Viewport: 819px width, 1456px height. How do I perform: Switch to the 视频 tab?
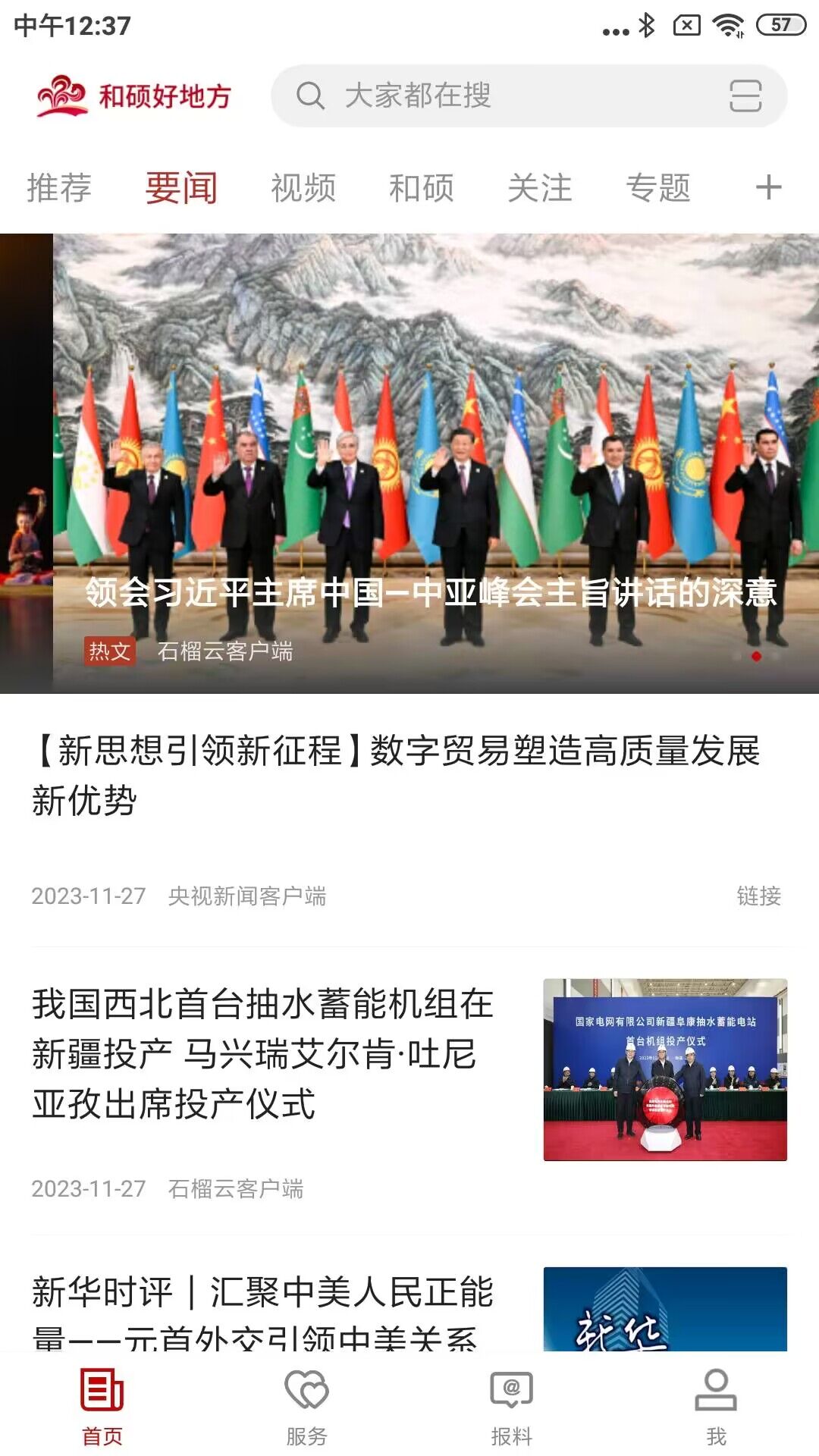303,189
